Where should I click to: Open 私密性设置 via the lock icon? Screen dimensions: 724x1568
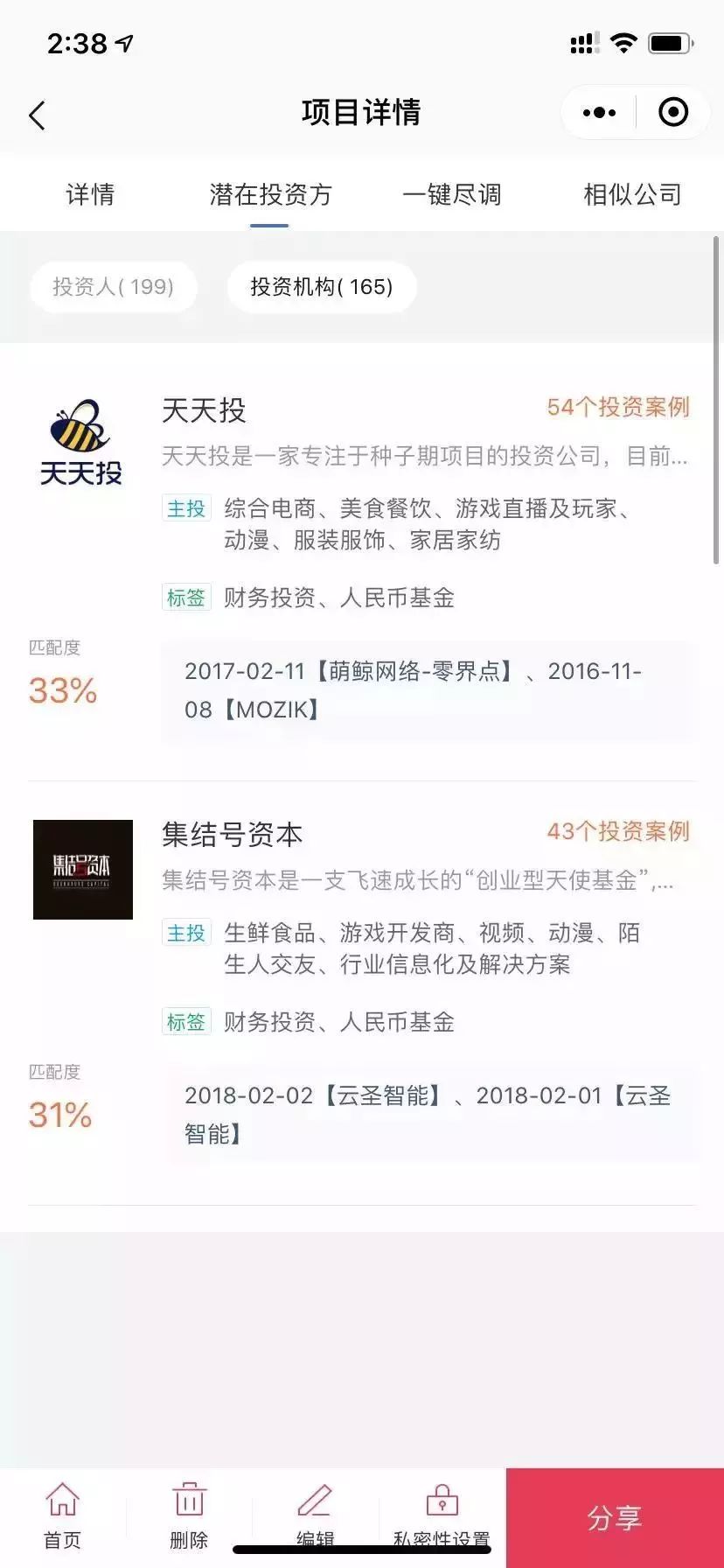pos(442,1508)
